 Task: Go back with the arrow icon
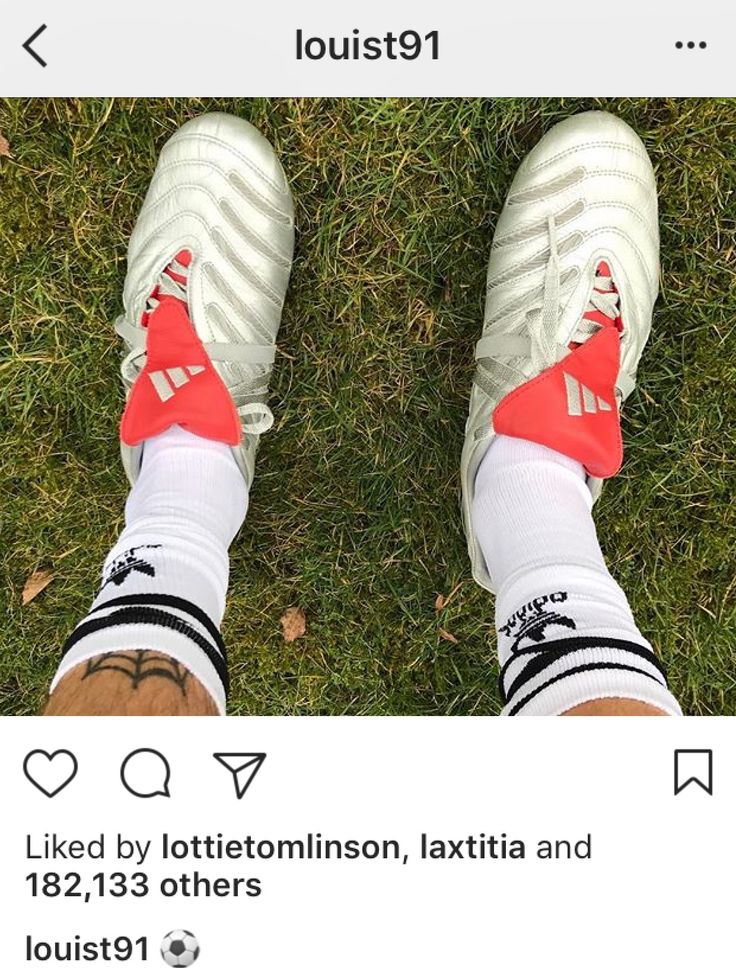point(35,47)
